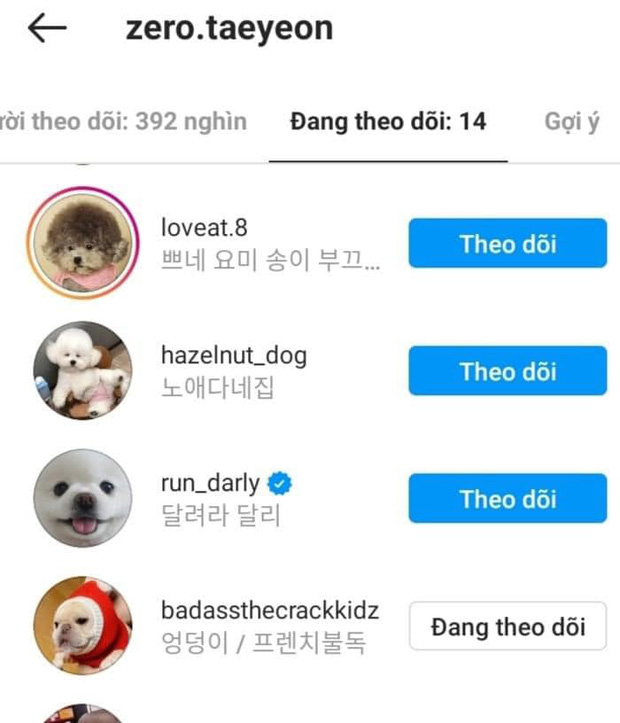Tap Đang theo dõi button for badassthecrackkidz
This screenshot has height=723, width=620.
[x=507, y=627]
